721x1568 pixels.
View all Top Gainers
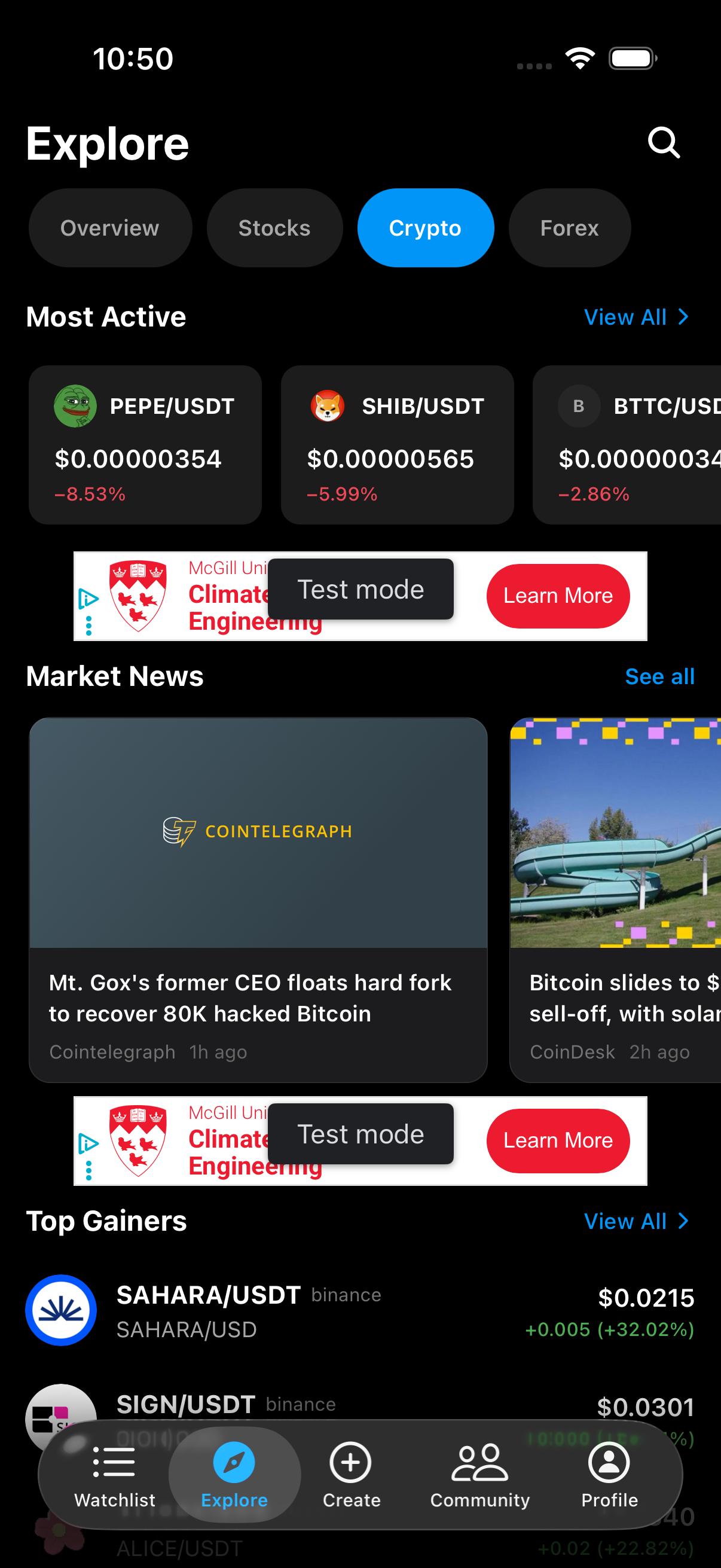click(636, 1221)
